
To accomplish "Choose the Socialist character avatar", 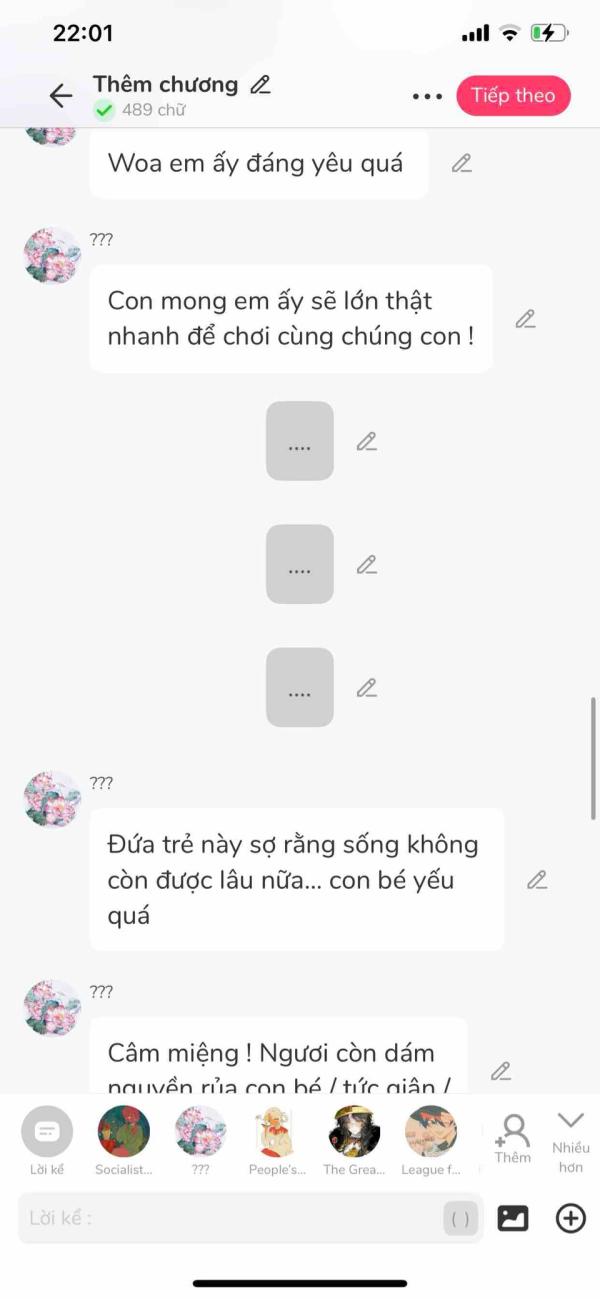I will [124, 1132].
